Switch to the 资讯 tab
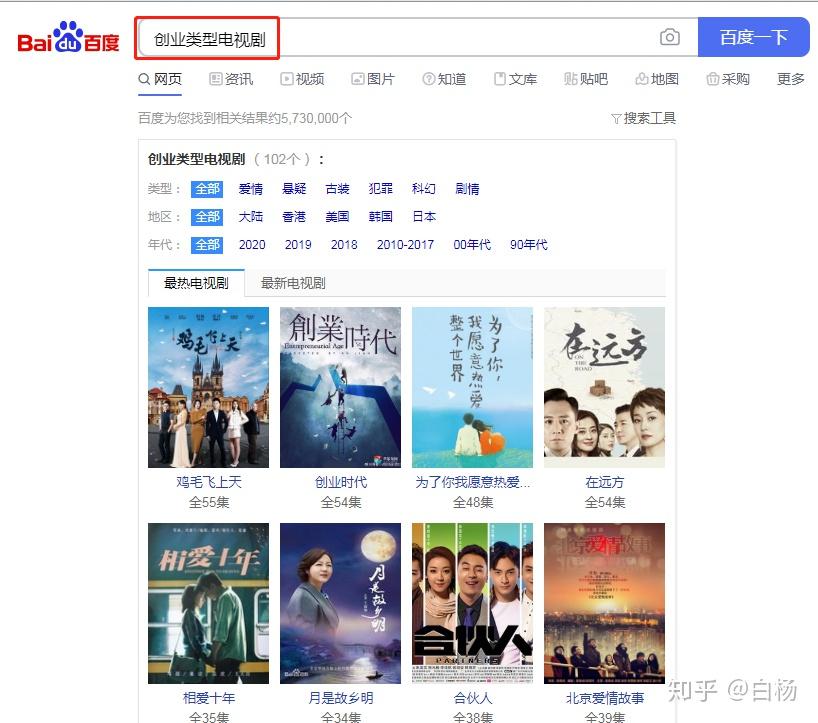 231,79
